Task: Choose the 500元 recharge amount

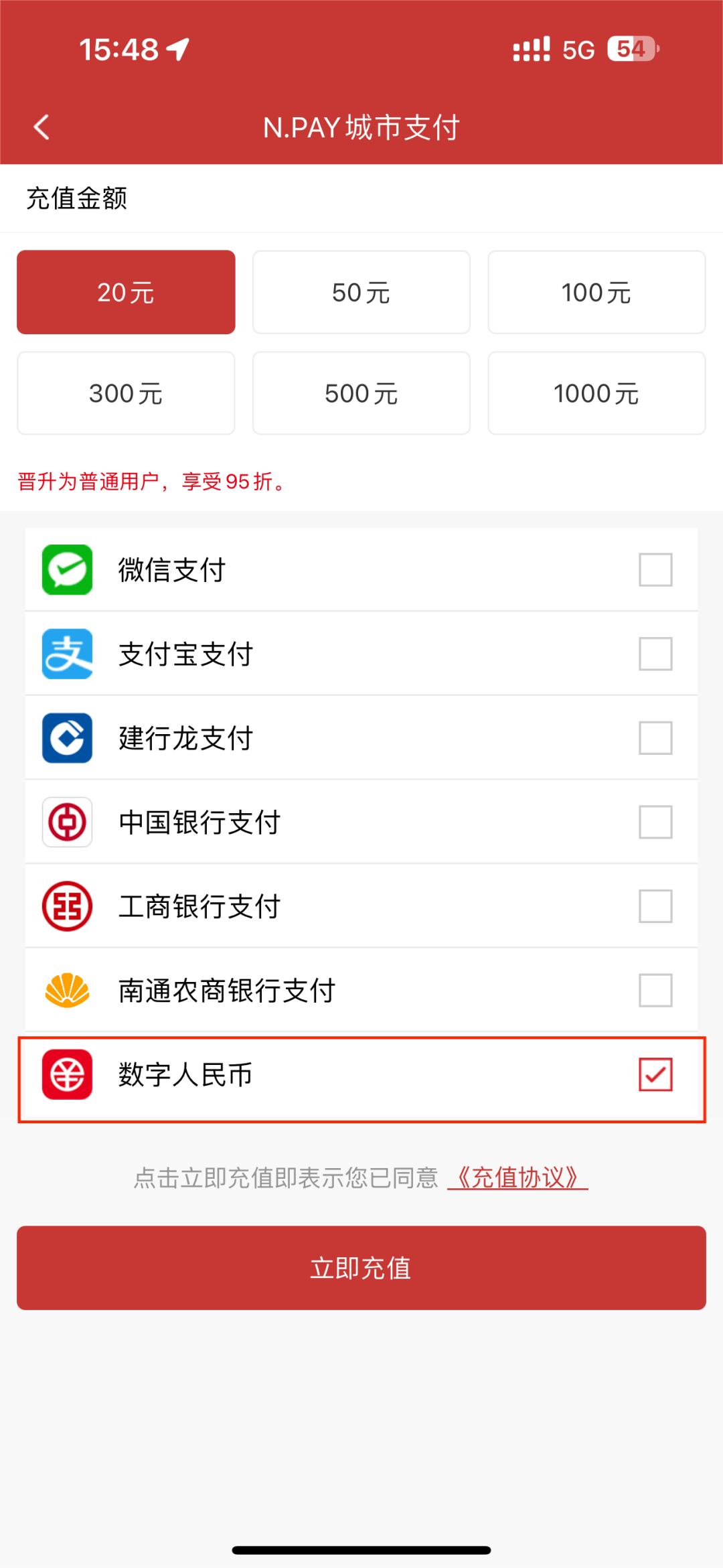Action: tap(361, 394)
